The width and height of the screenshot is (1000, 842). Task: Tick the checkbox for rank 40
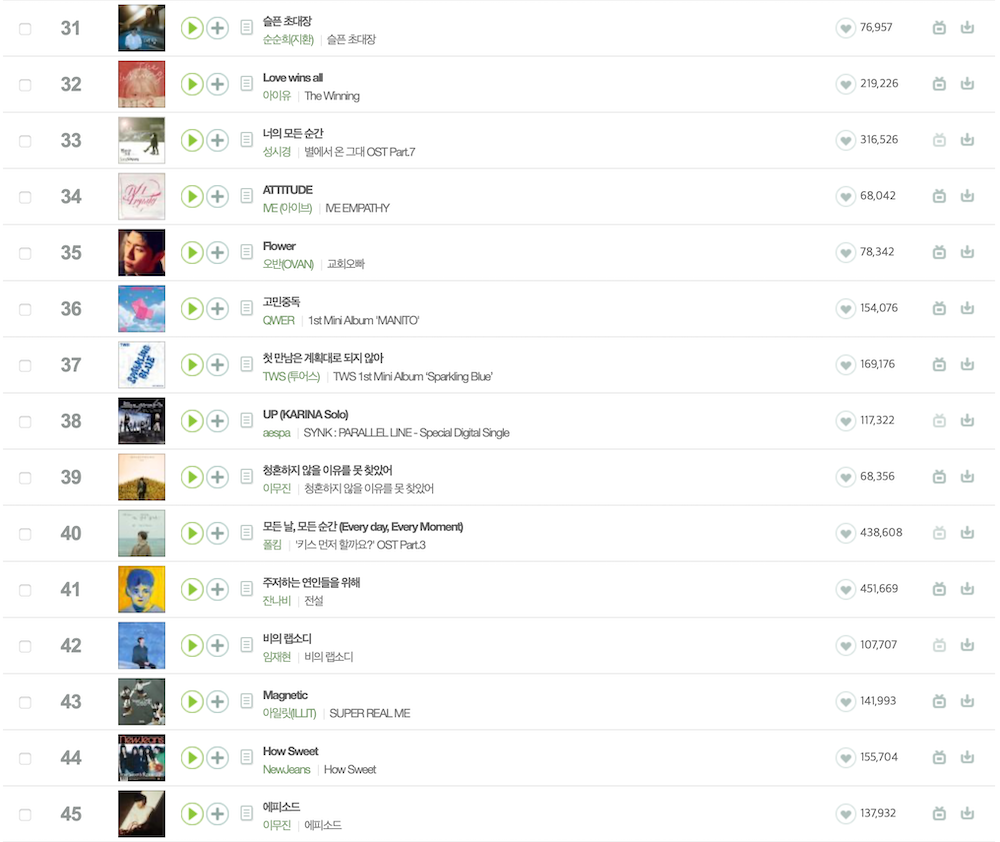(x=25, y=534)
